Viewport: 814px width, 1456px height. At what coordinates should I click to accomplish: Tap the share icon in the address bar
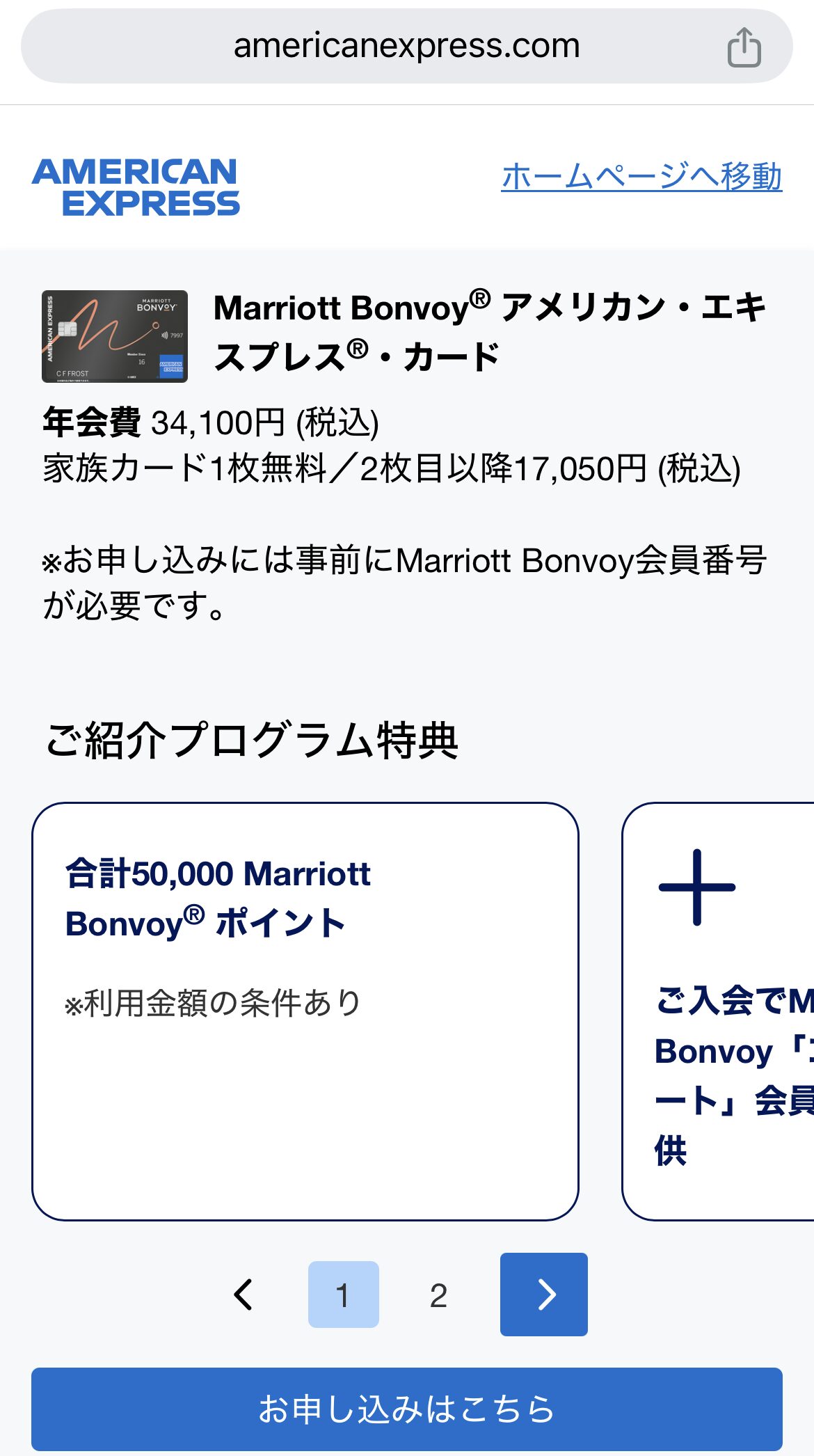click(x=745, y=45)
